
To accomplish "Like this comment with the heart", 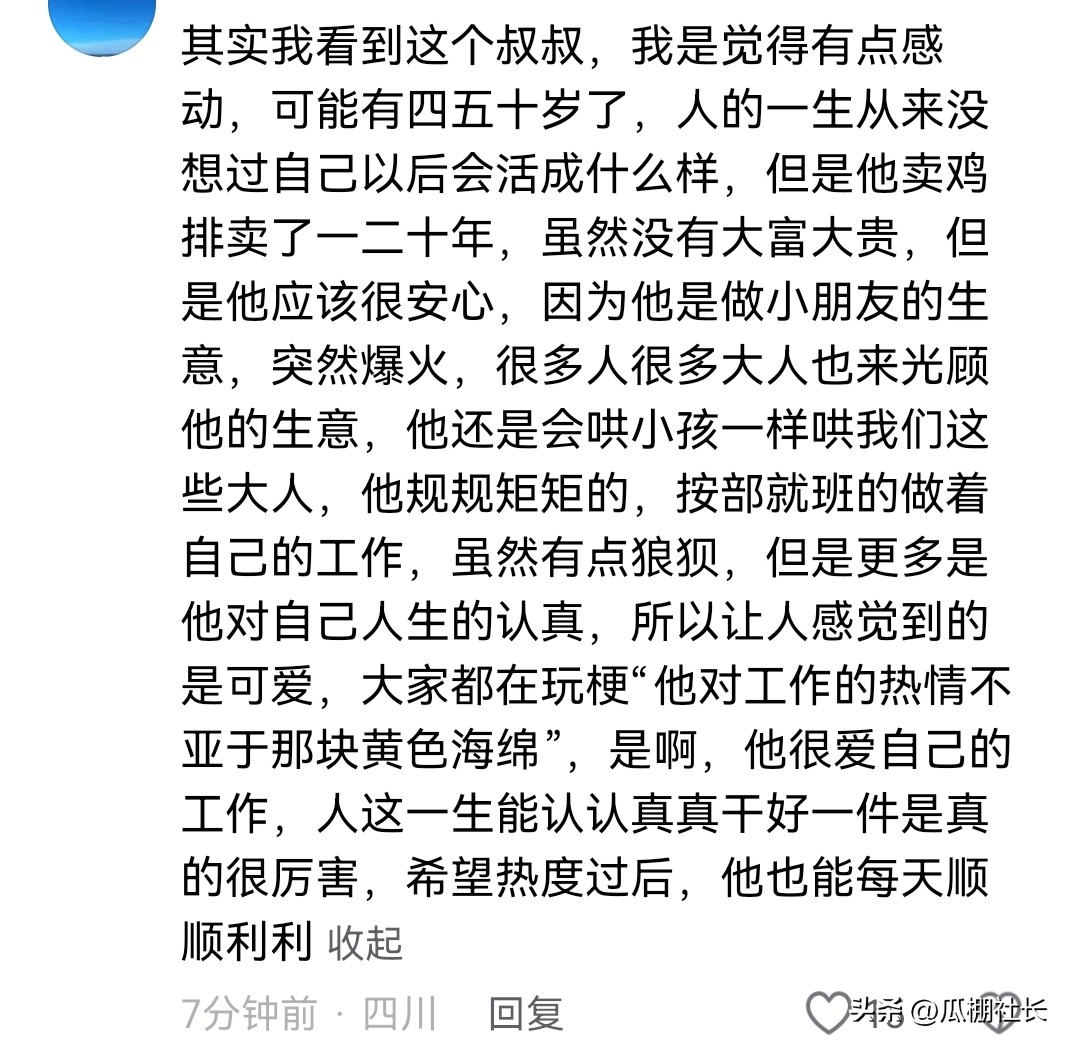I will coord(827,1012).
